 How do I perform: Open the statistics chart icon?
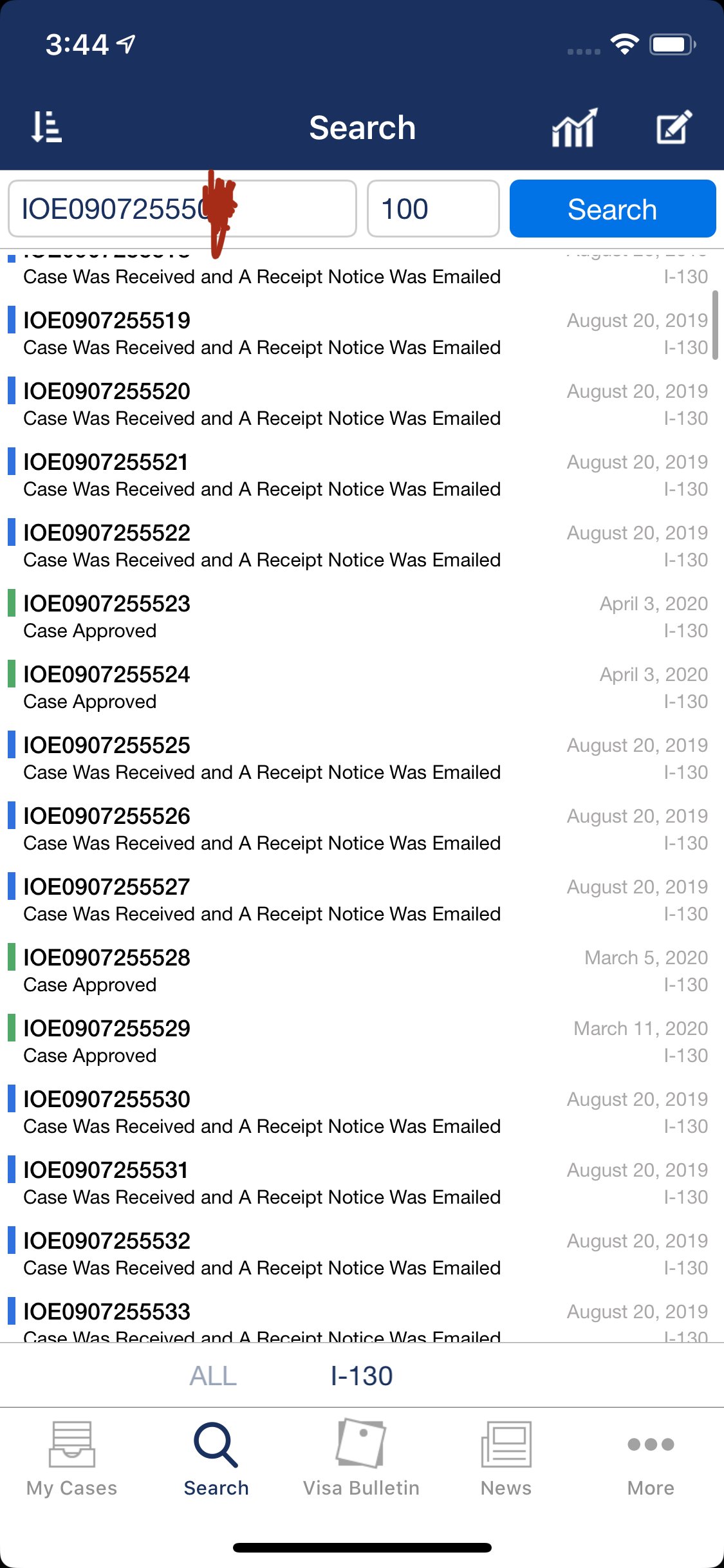click(x=575, y=127)
